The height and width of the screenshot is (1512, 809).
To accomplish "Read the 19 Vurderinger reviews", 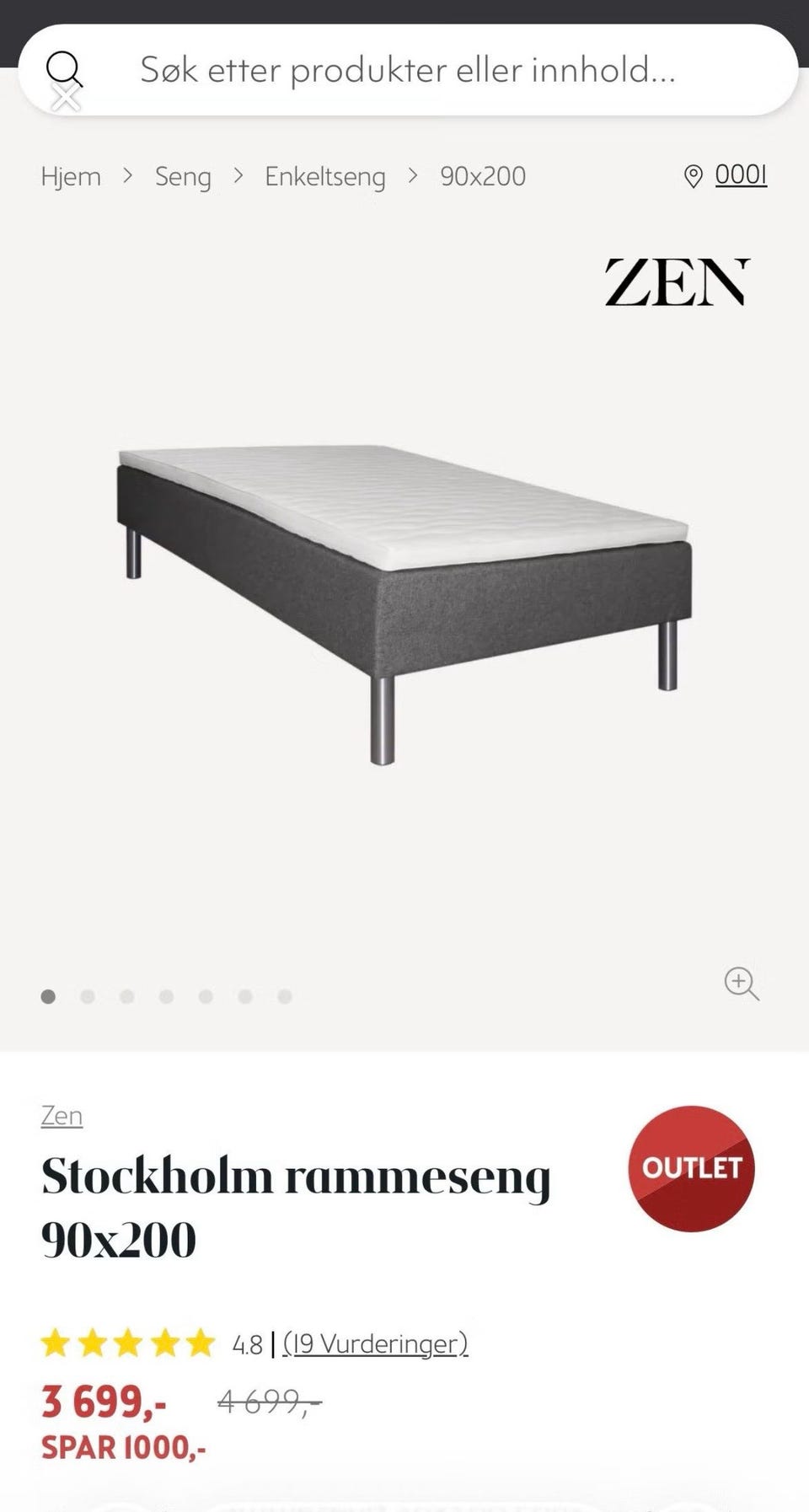I will [x=375, y=1343].
